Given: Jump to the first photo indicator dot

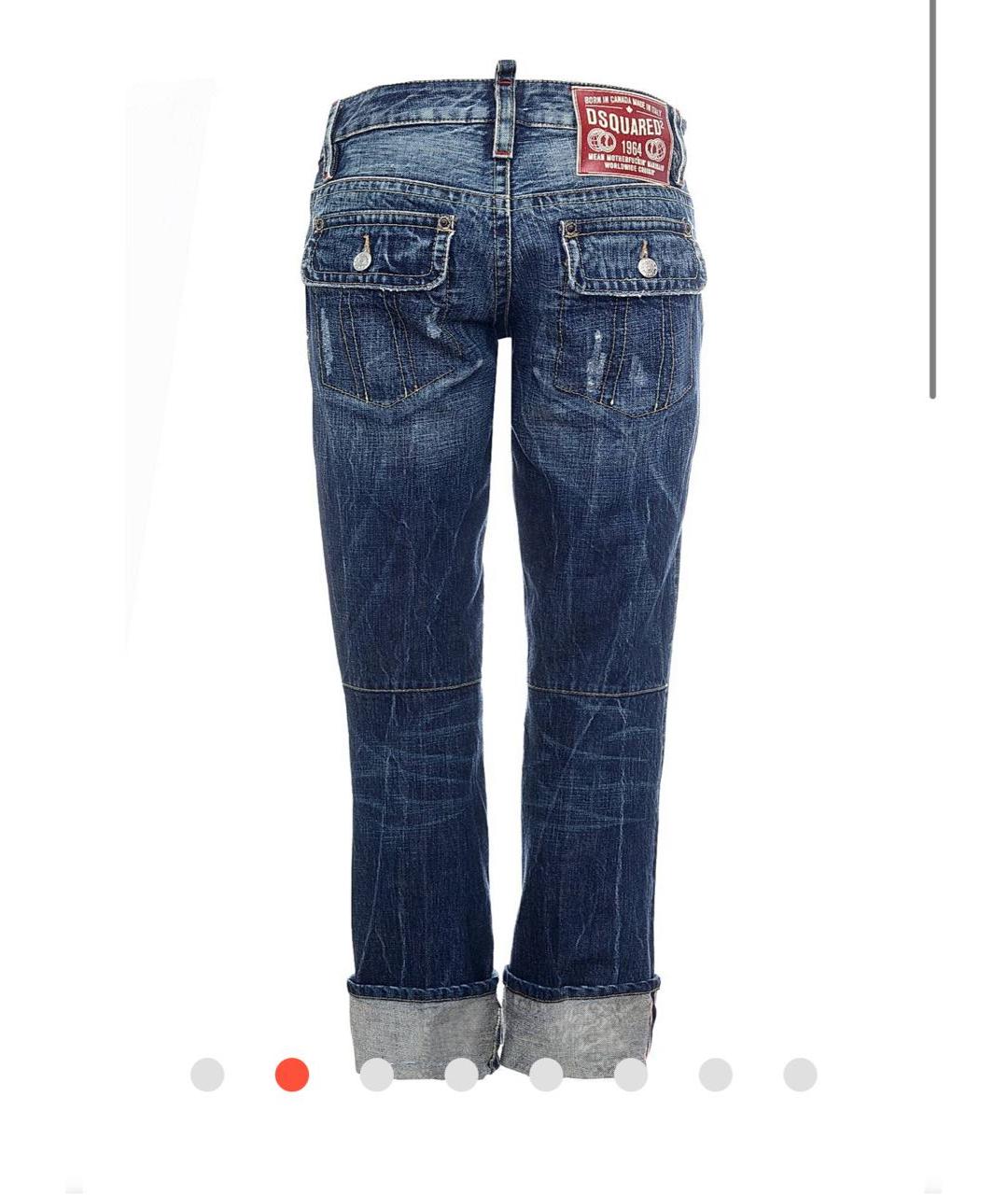Looking at the screenshot, I should tap(207, 1075).
